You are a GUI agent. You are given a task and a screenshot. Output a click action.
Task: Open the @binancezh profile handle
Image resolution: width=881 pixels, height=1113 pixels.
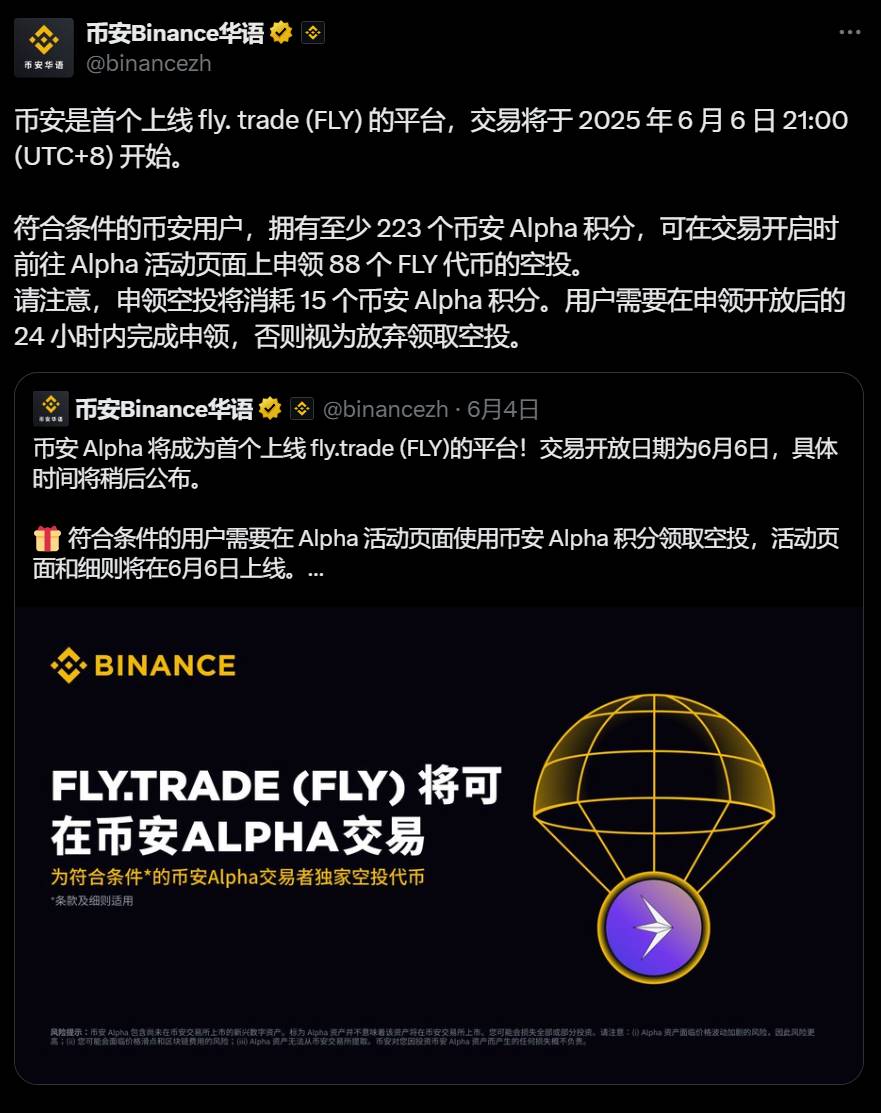coord(149,64)
